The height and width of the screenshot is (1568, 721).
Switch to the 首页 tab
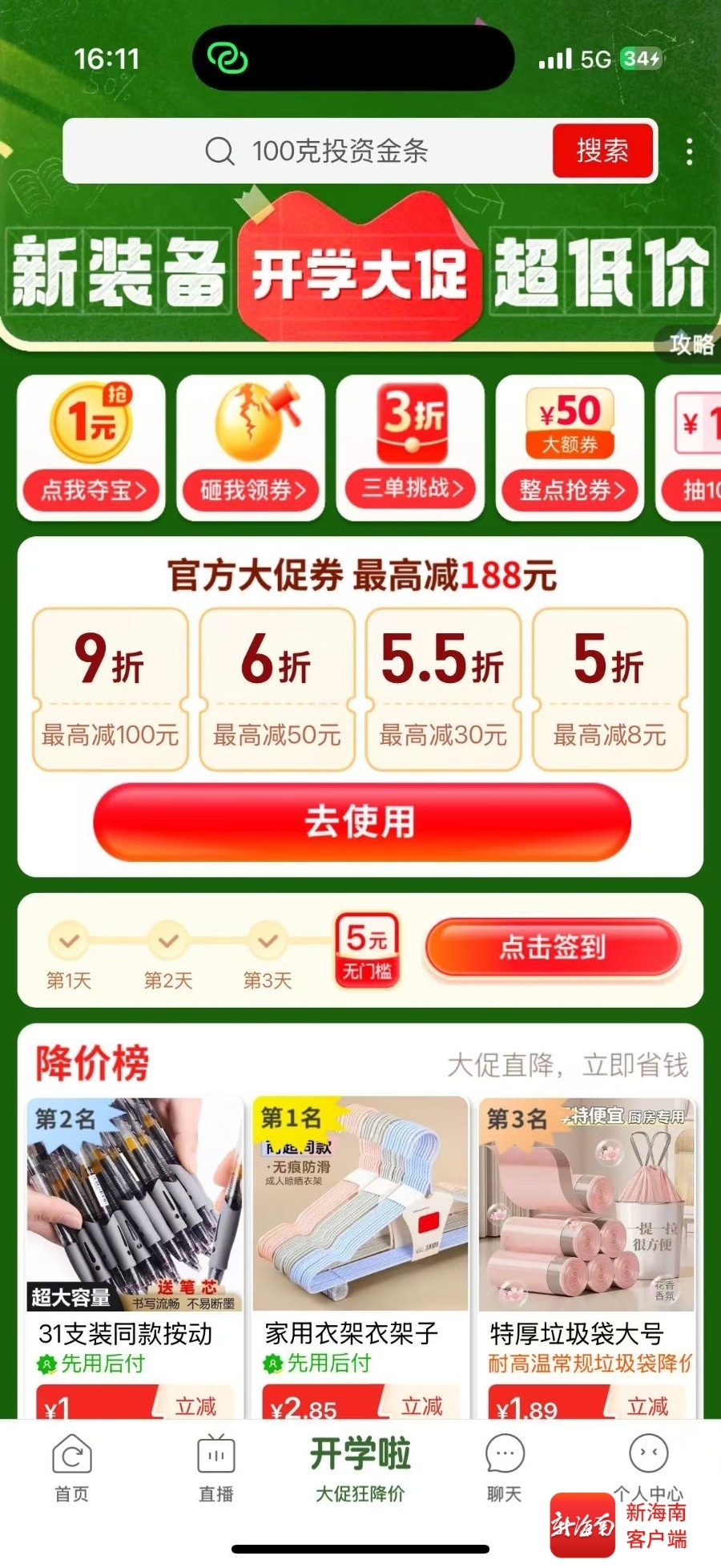pos(72,1469)
